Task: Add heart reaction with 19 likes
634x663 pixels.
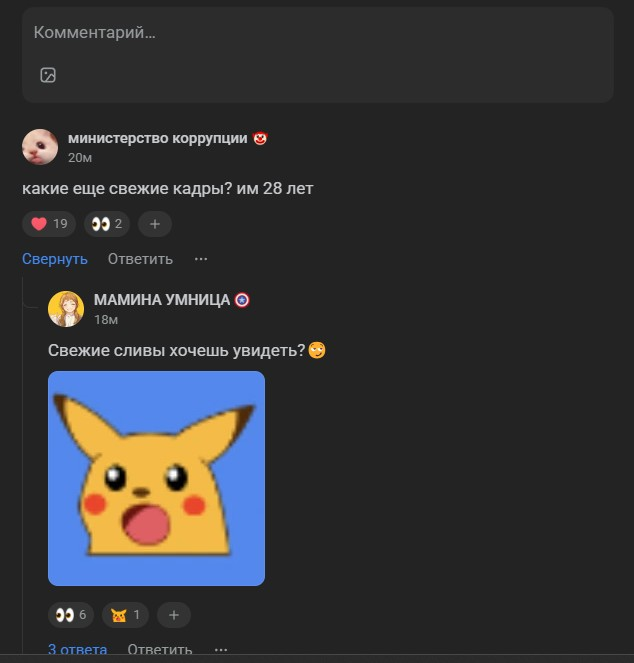Action: (x=49, y=224)
